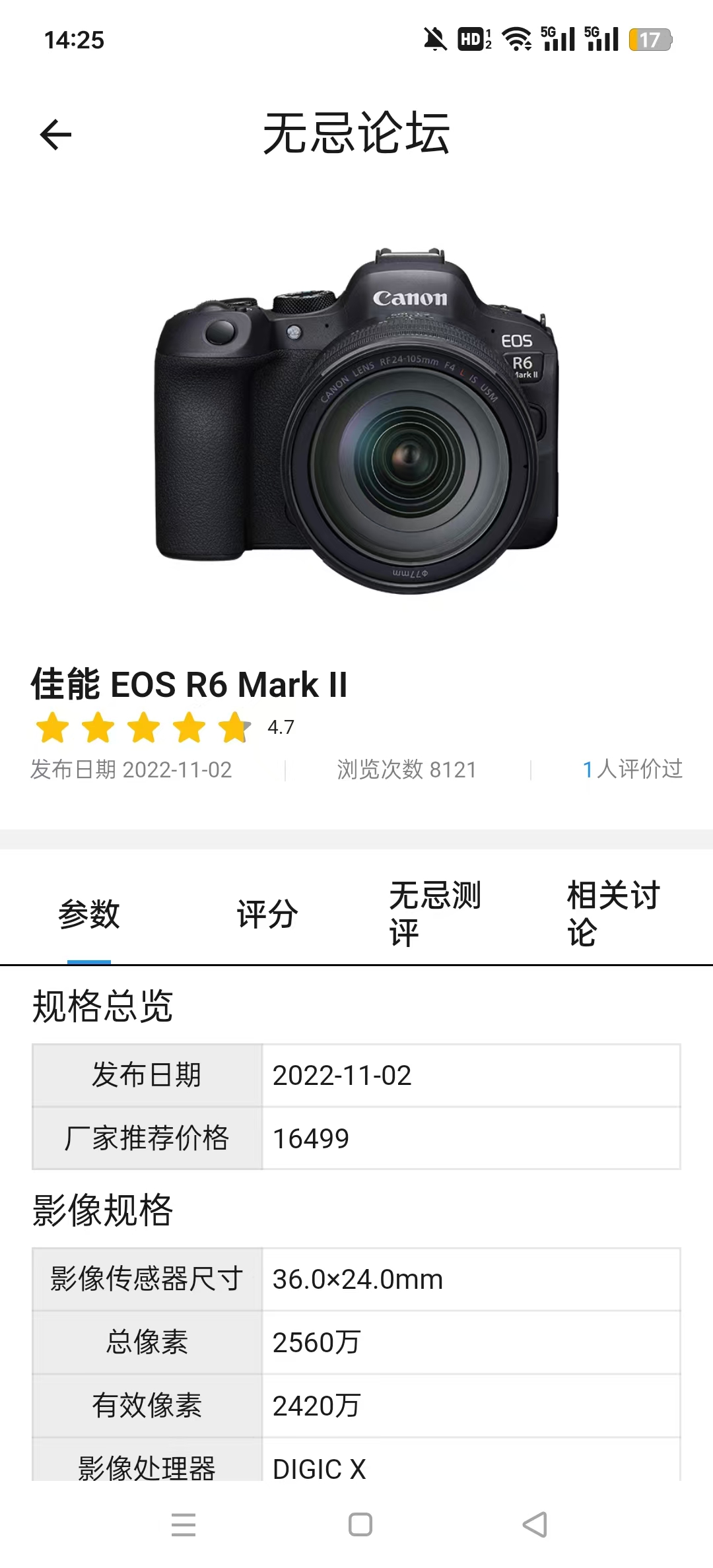Tap the battery indicator showing 17
The image size is (713, 1568).
click(x=650, y=40)
